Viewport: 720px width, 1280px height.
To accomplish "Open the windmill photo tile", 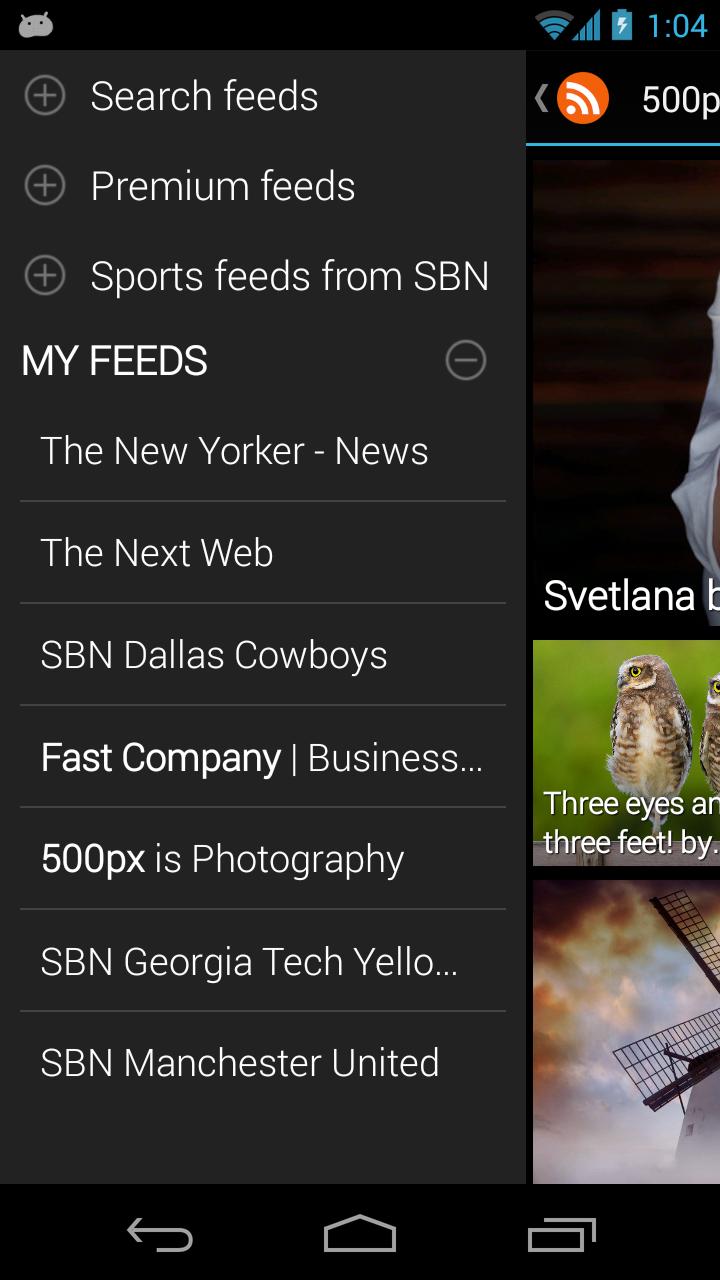I will tap(626, 1030).
